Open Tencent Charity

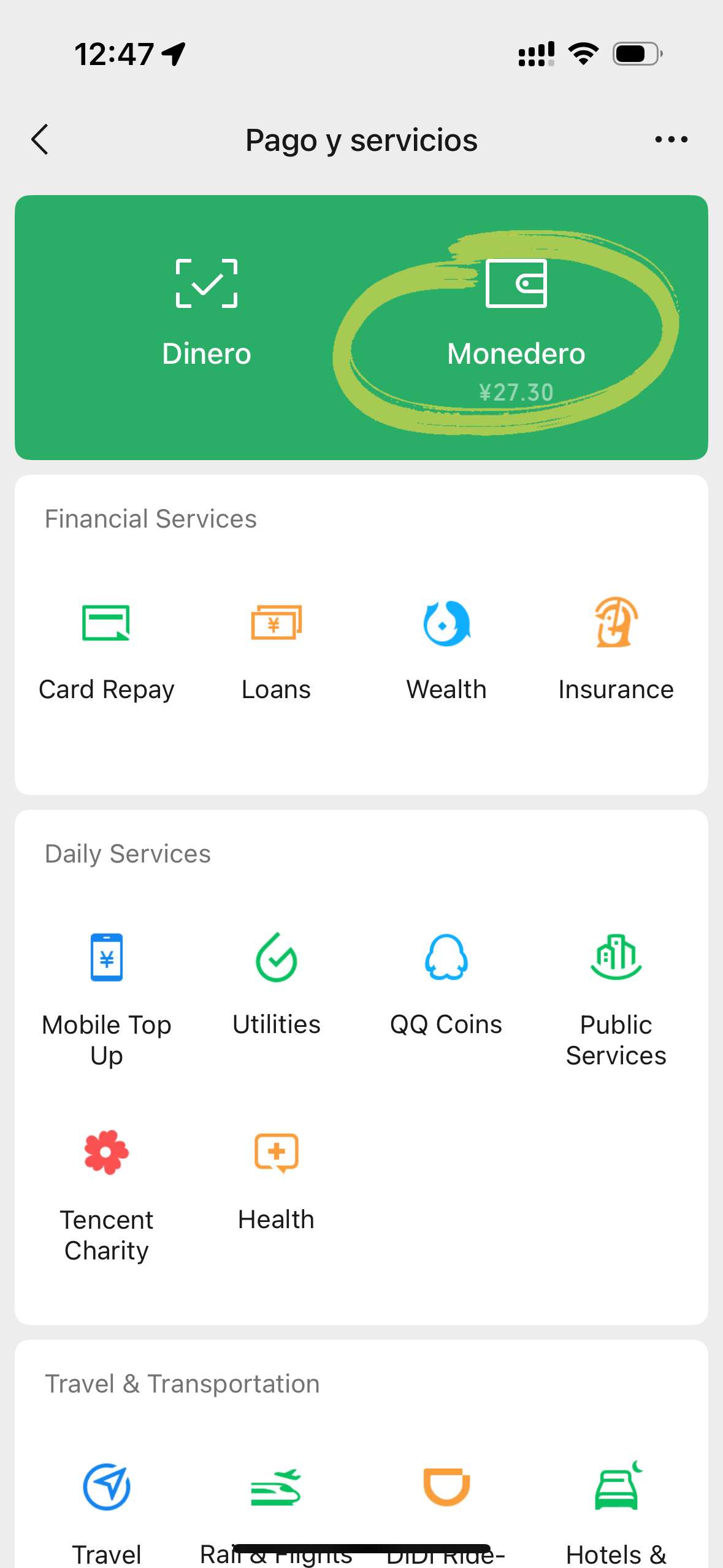[106, 1190]
